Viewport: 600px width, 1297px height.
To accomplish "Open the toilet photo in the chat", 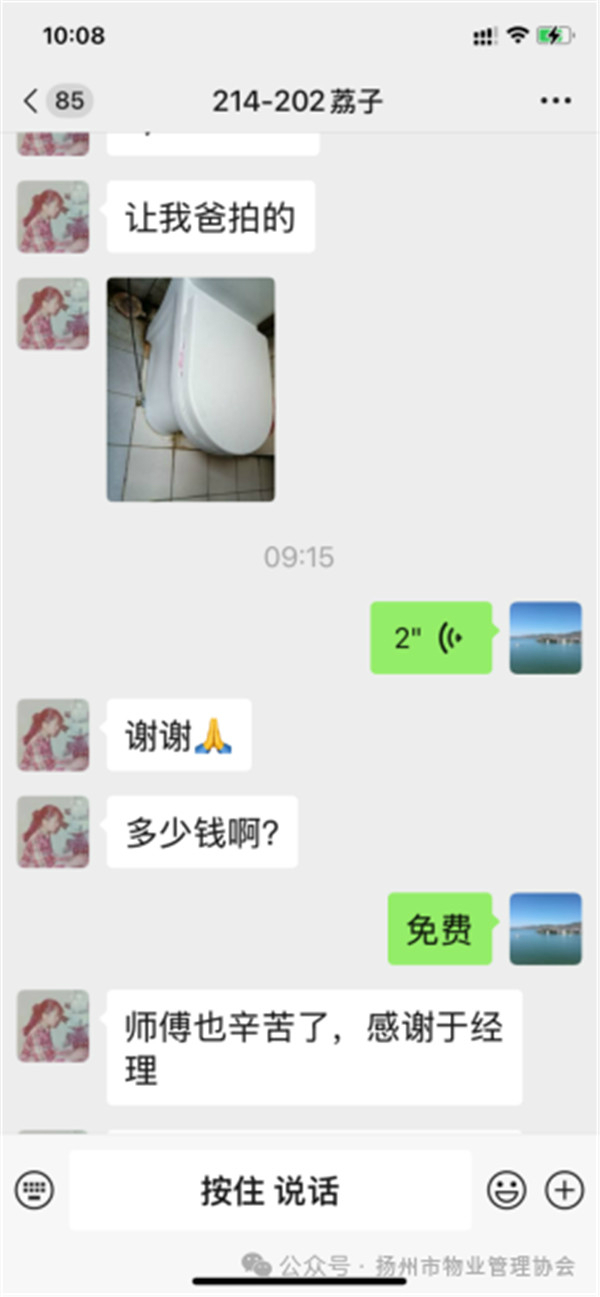I will tap(191, 389).
